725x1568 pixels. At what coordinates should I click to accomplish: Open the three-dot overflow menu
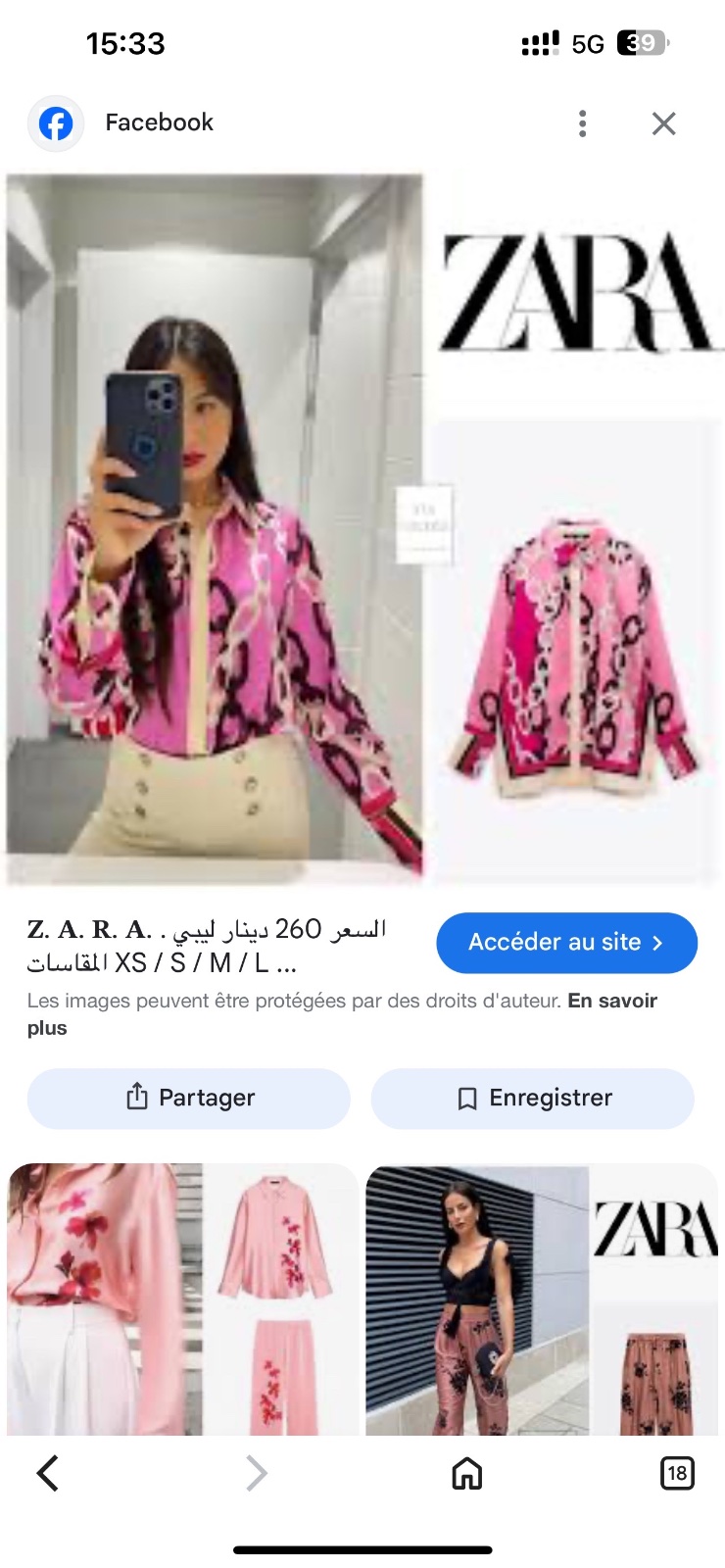pyautogui.click(x=583, y=123)
